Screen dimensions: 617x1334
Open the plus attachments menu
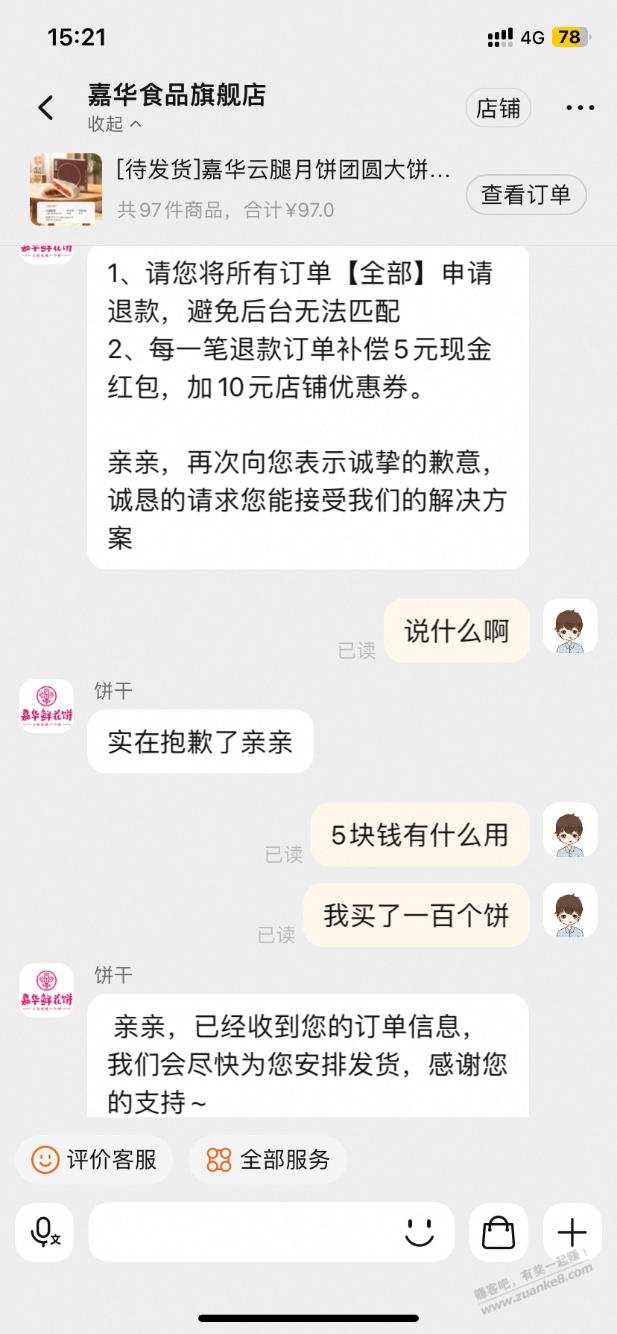click(572, 1232)
